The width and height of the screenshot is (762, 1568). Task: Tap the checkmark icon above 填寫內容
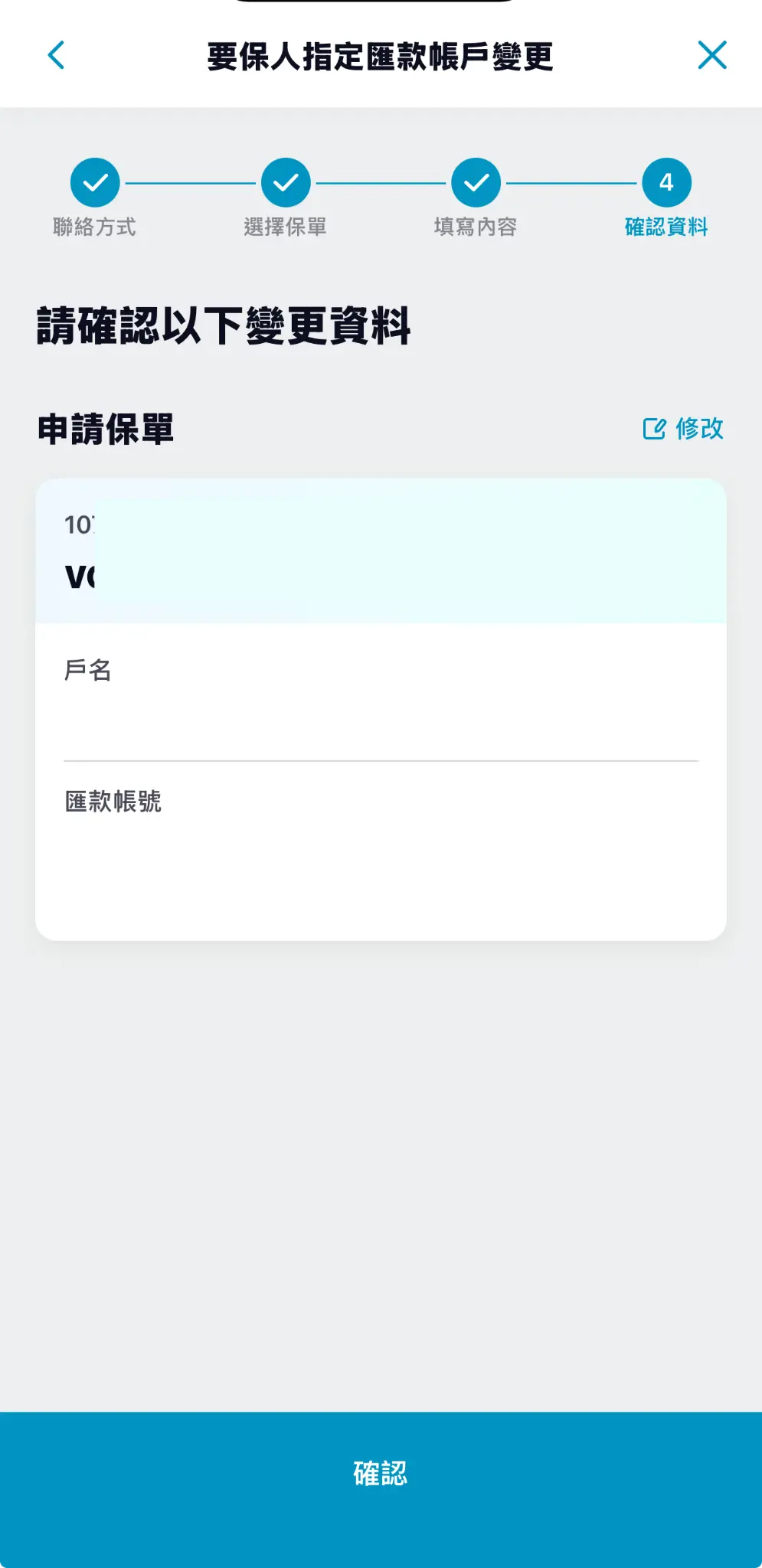[476, 182]
